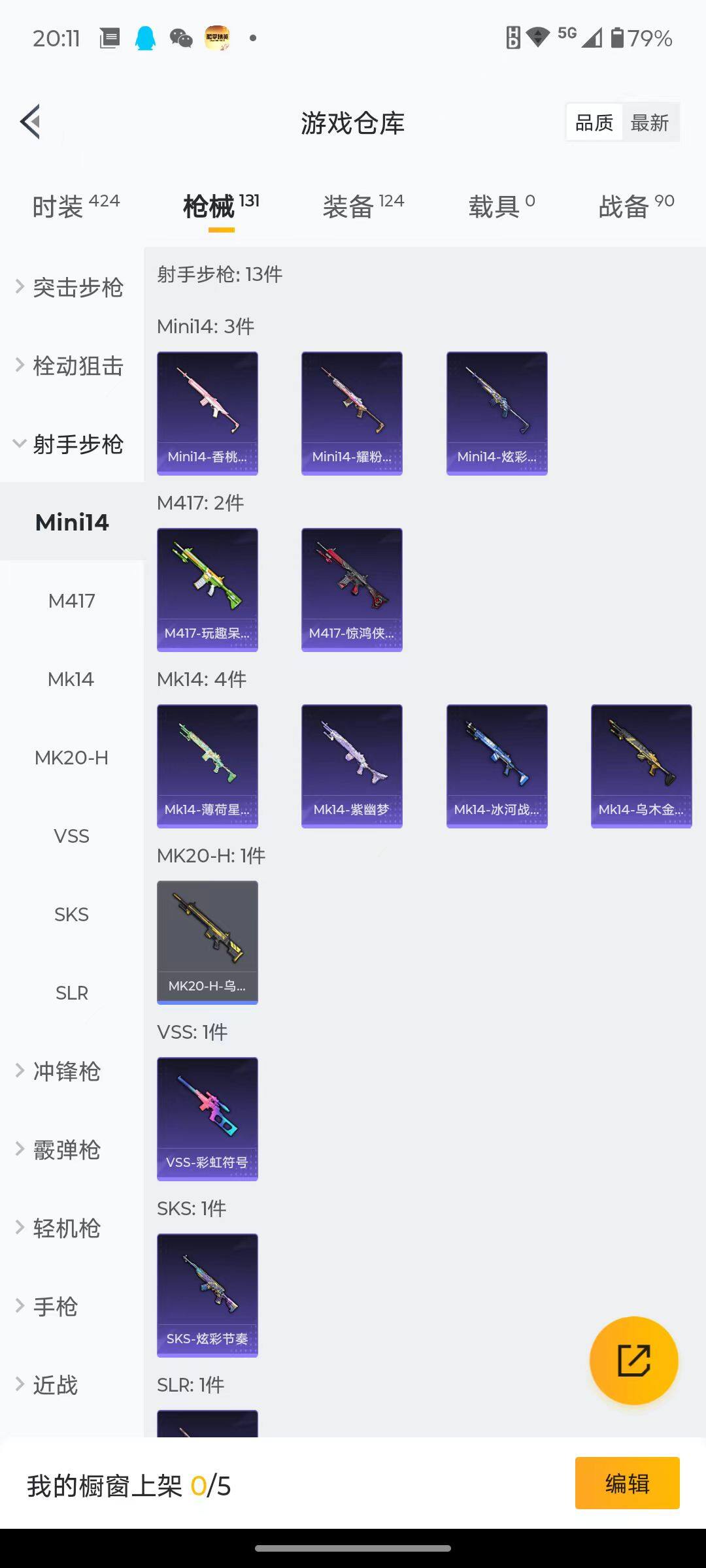The width and height of the screenshot is (706, 1568).
Task: Open the Mini14-香桃 skin tile
Action: click(207, 413)
